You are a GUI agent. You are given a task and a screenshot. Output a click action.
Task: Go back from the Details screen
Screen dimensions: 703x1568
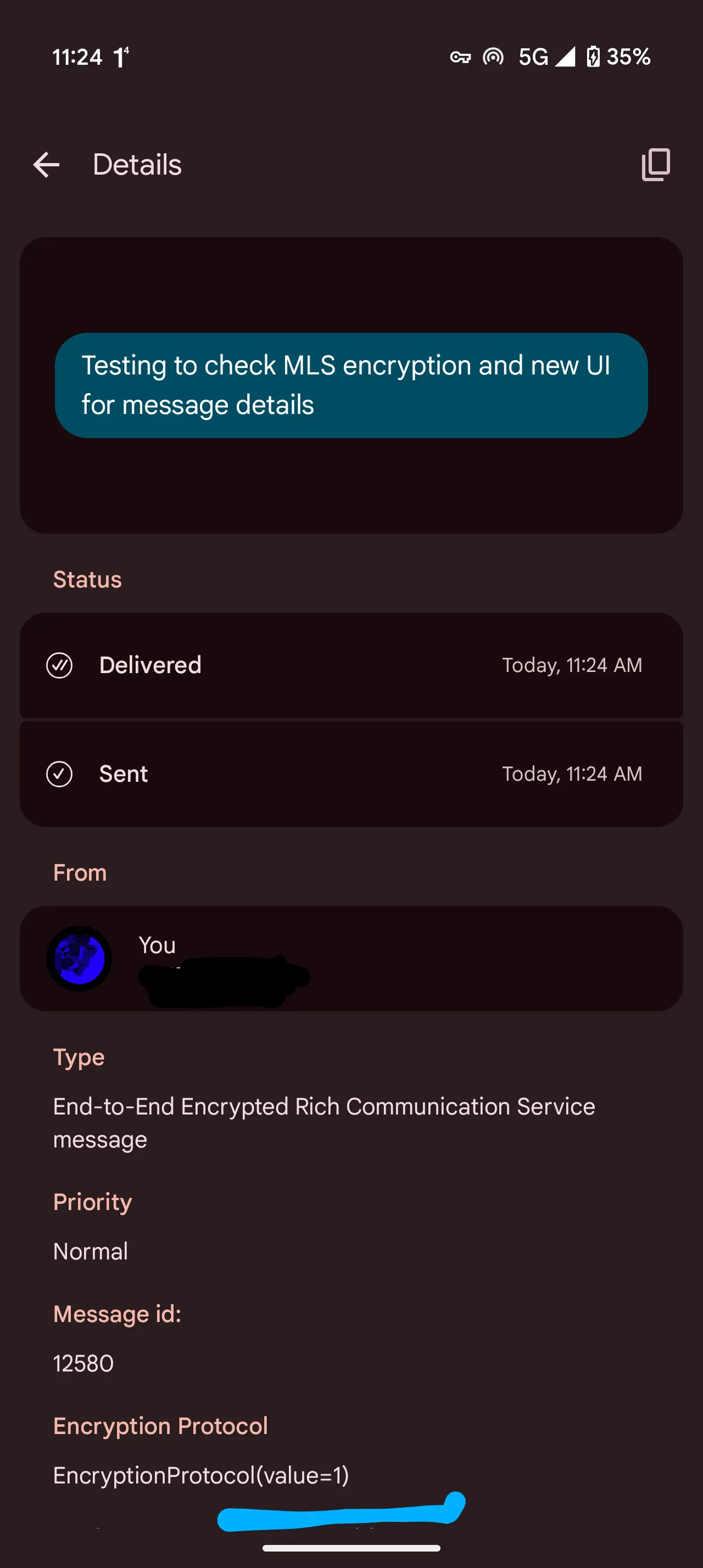coord(46,164)
